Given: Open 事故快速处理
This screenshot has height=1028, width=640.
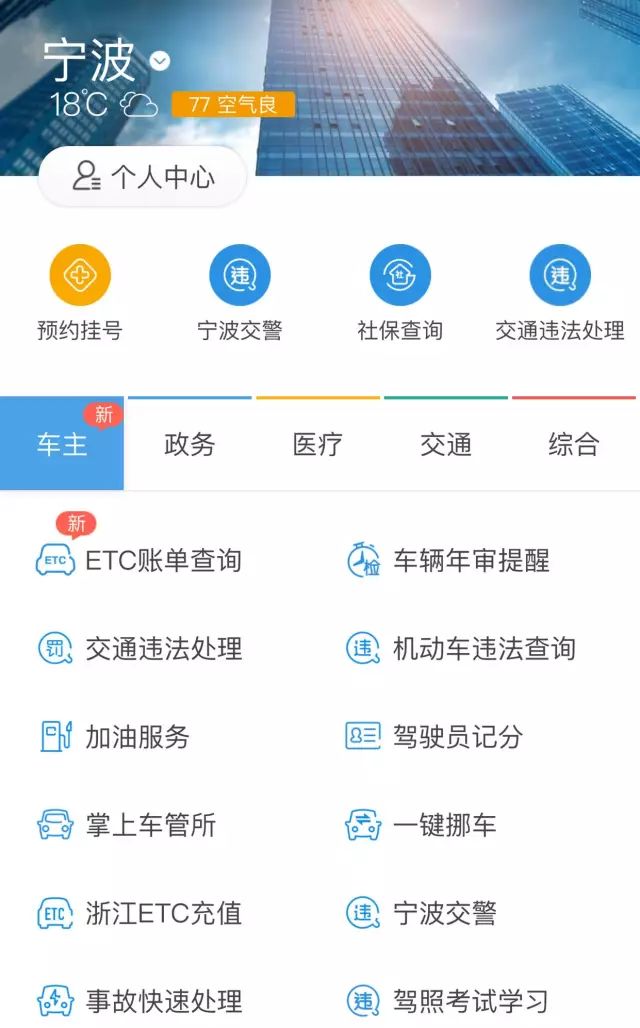Looking at the screenshot, I should [x=140, y=1001].
